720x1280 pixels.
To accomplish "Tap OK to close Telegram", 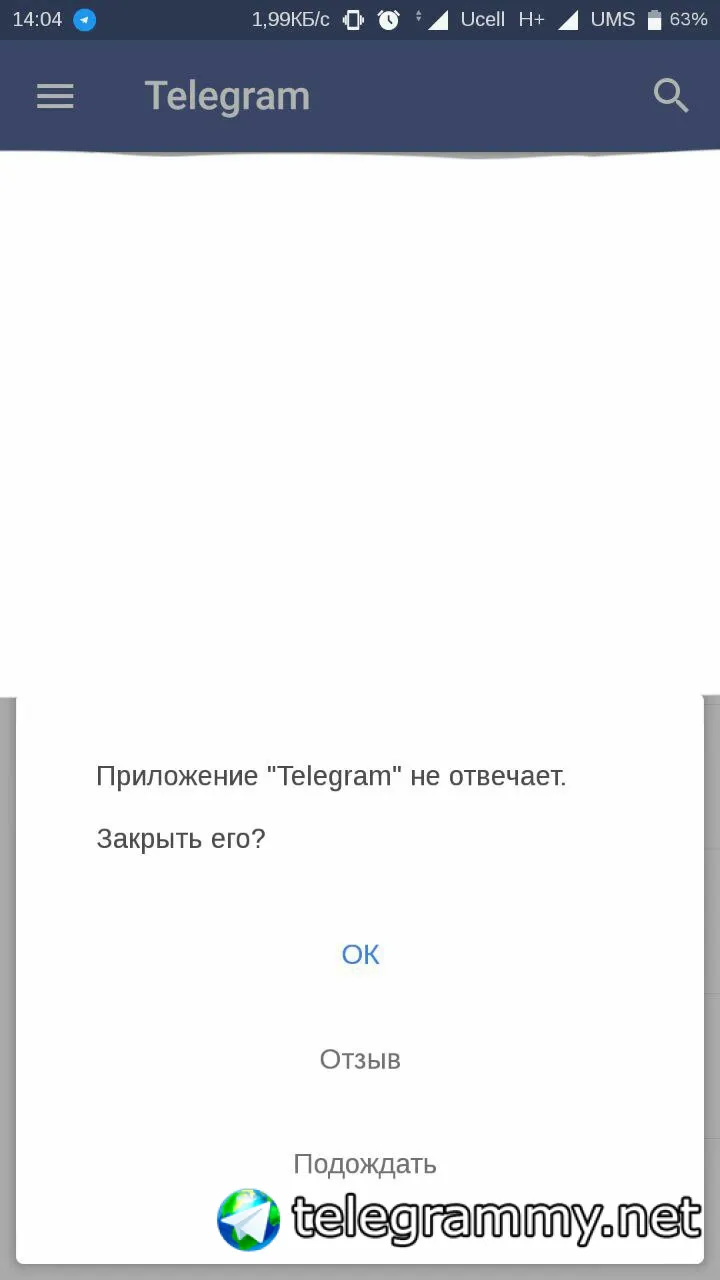I will click(x=360, y=955).
